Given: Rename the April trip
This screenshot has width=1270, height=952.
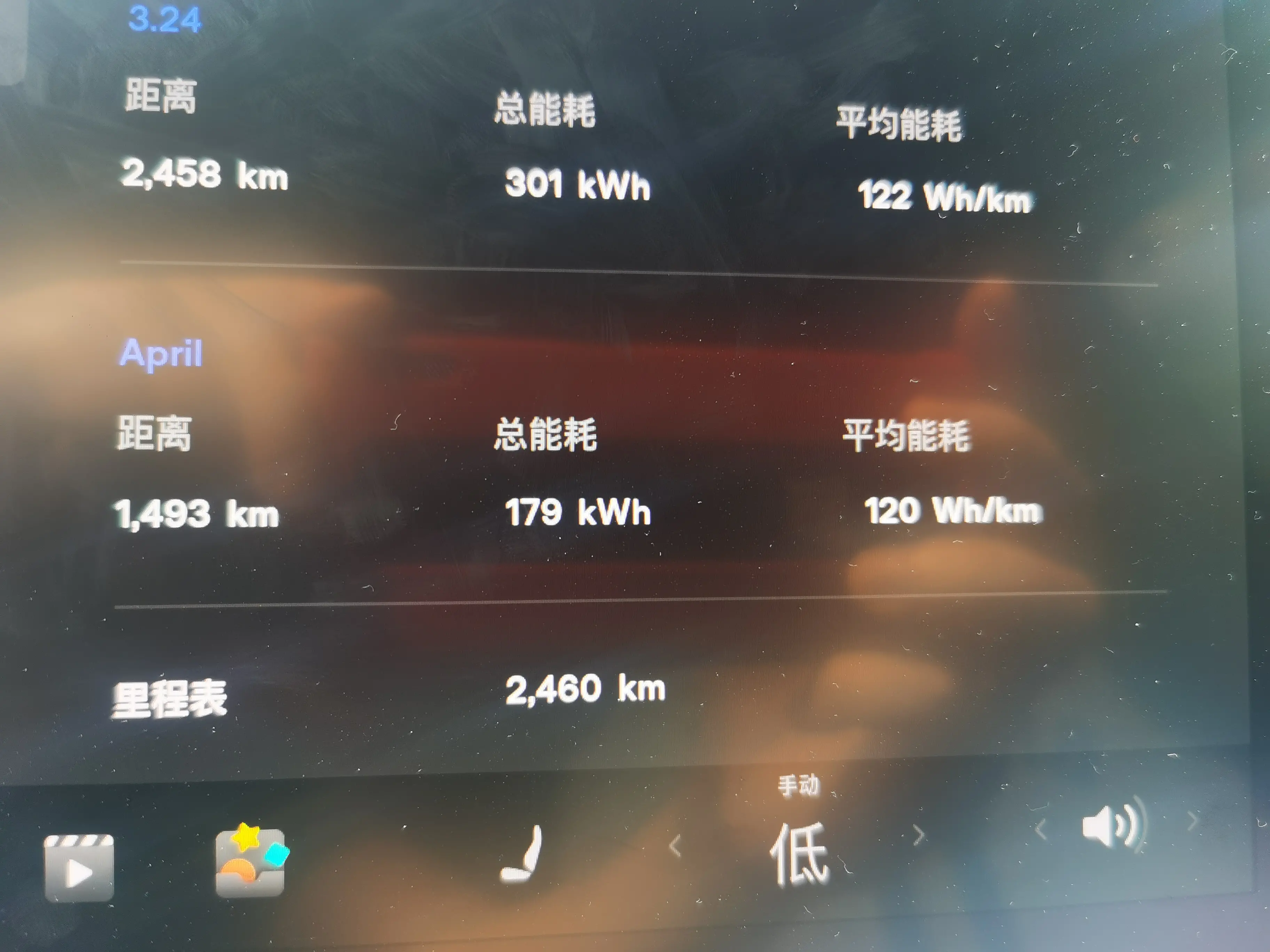Looking at the screenshot, I should pos(161,352).
